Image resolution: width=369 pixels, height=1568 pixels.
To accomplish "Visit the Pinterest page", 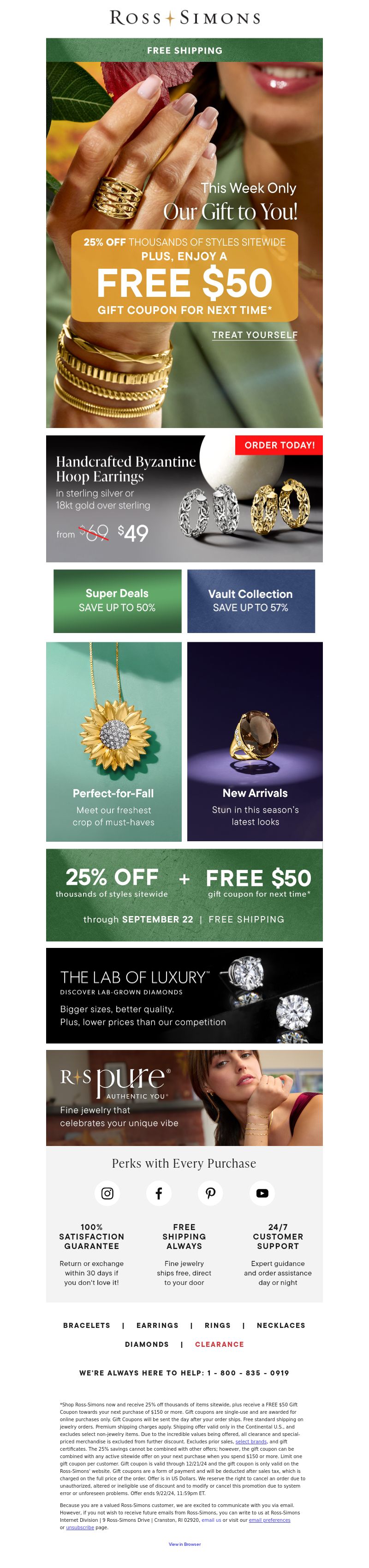I will click(x=210, y=1193).
